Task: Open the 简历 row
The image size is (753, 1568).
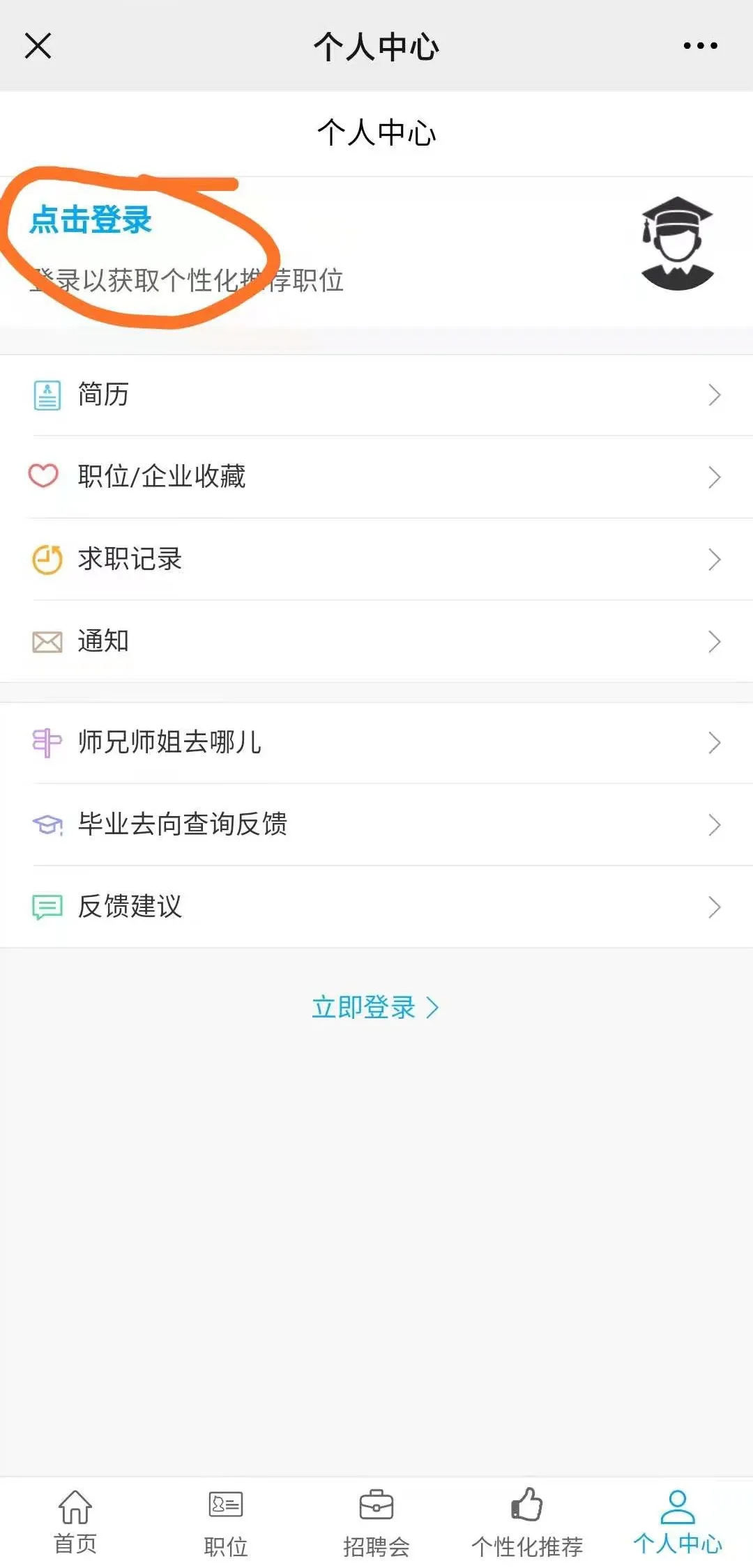Action: (376, 395)
